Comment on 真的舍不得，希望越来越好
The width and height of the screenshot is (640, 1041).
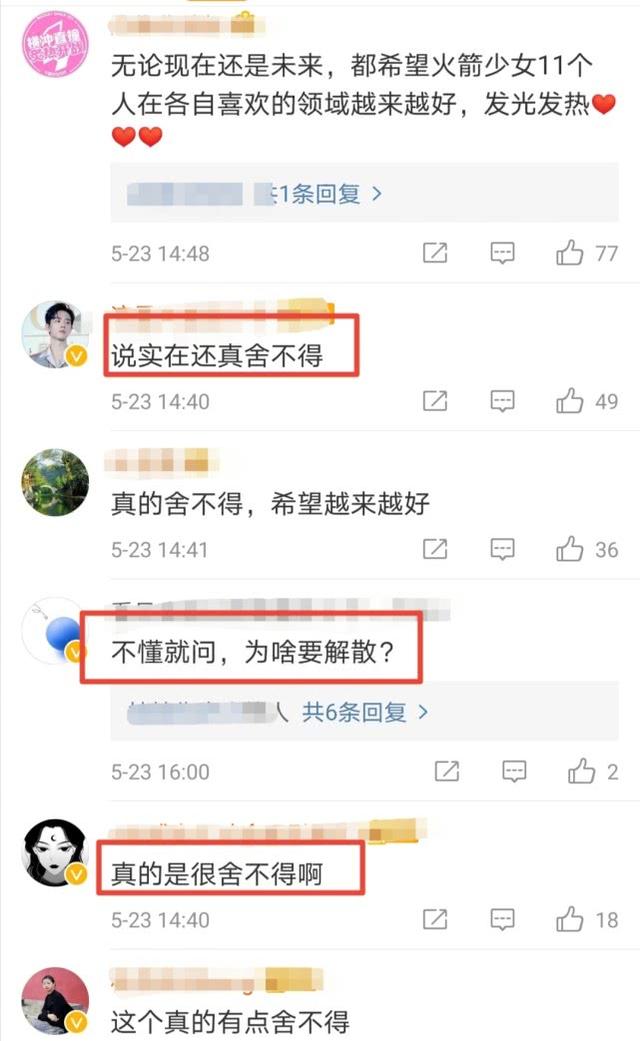point(502,549)
